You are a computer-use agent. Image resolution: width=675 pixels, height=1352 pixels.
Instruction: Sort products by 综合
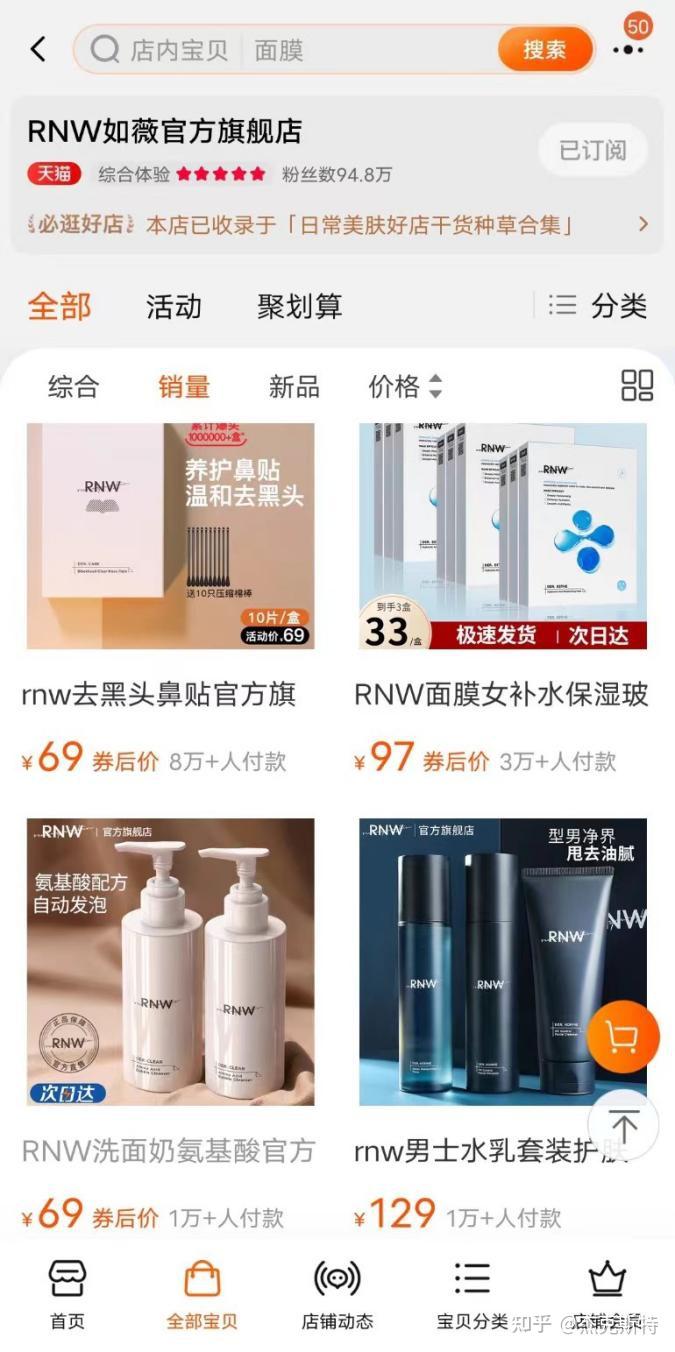[73, 386]
